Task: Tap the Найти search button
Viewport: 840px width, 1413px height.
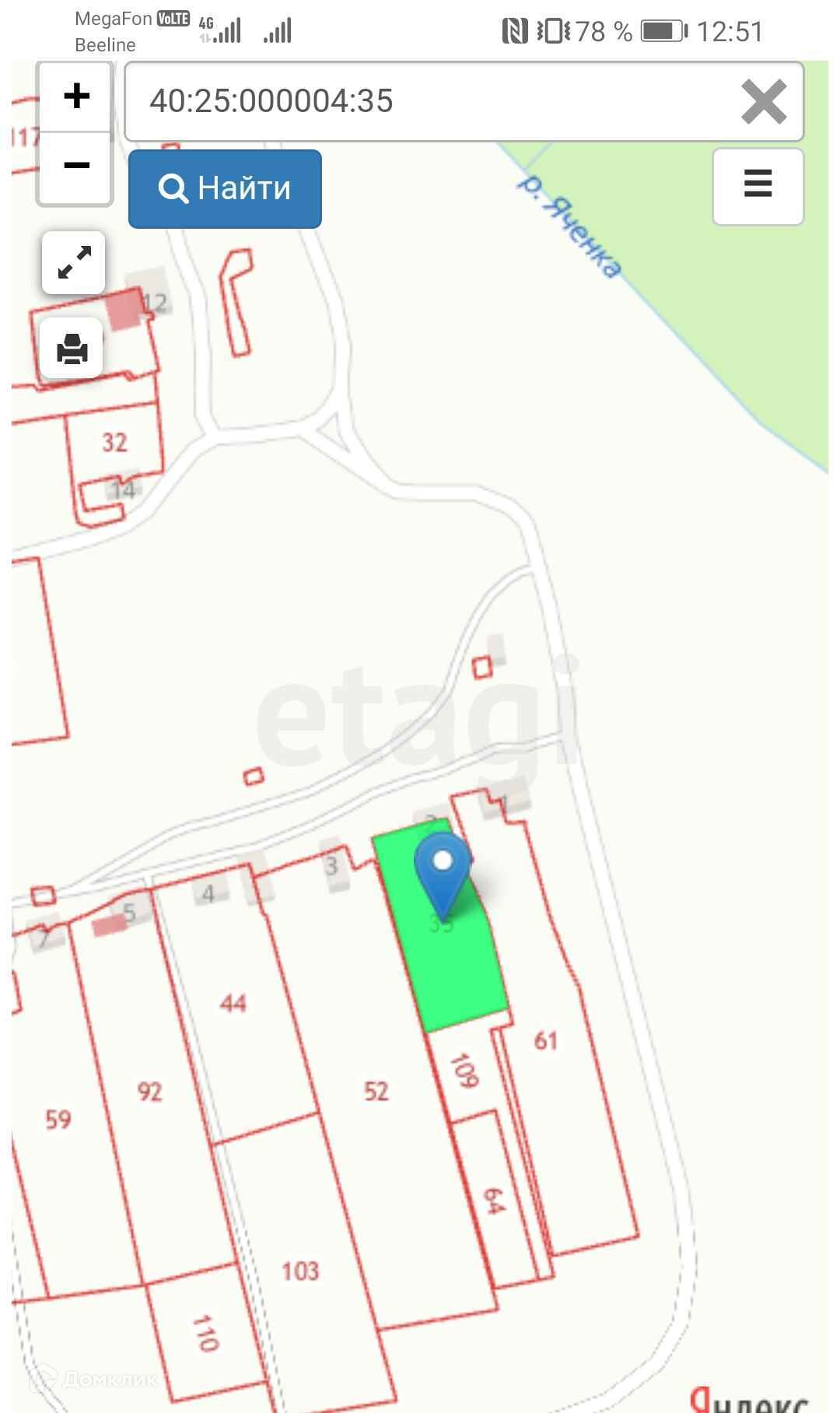Action: pyautogui.click(x=225, y=189)
